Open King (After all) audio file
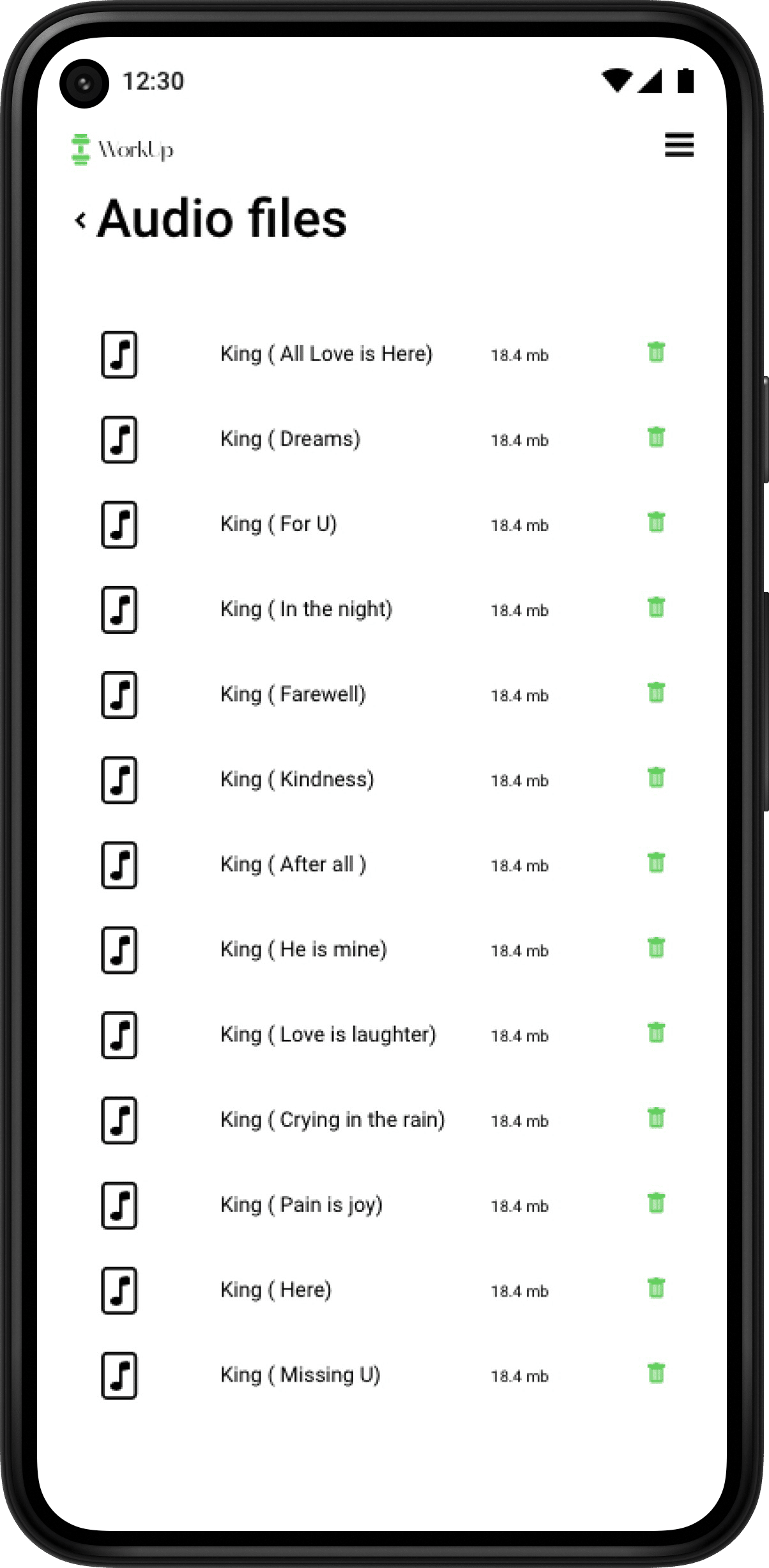Viewport: 769px width, 1568px height. pyautogui.click(x=293, y=864)
